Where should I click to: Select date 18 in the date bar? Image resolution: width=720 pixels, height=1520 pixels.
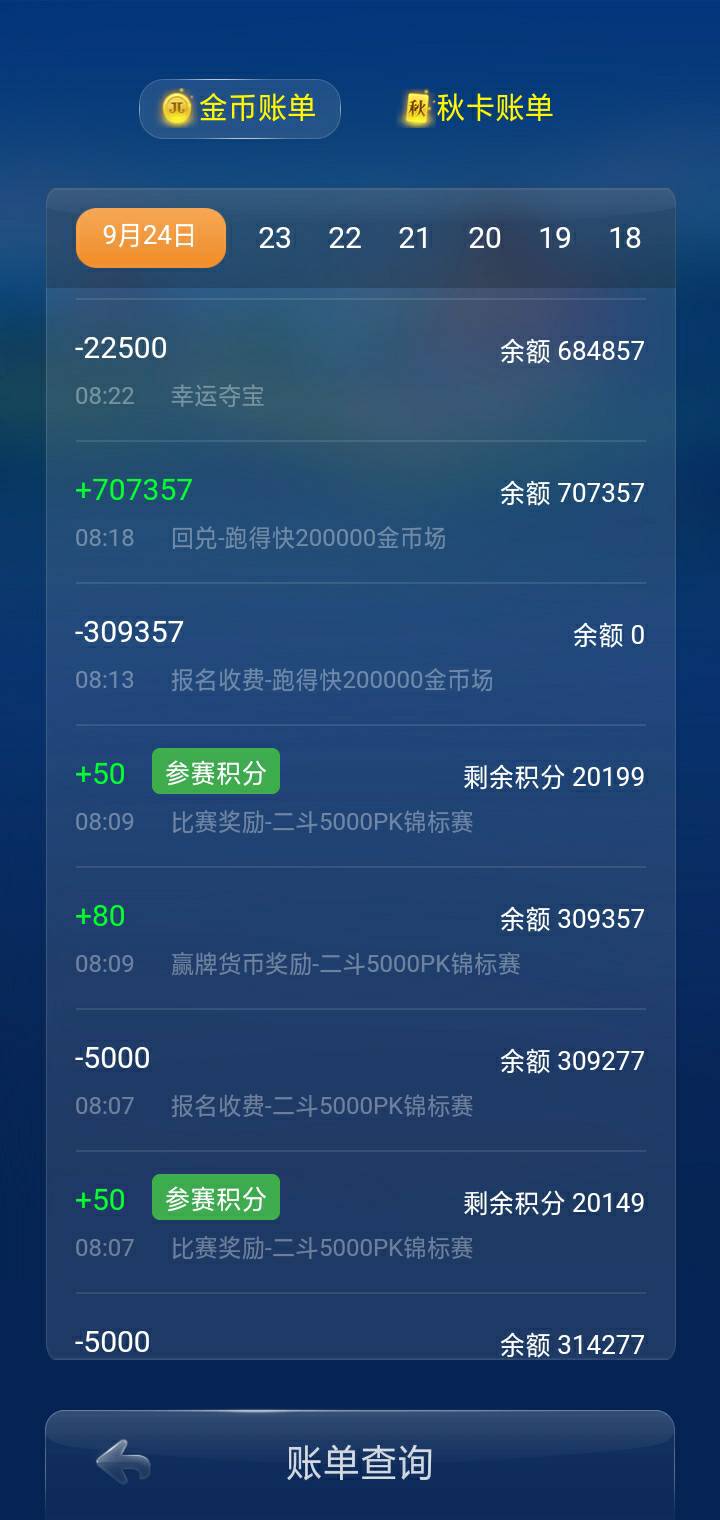click(625, 238)
